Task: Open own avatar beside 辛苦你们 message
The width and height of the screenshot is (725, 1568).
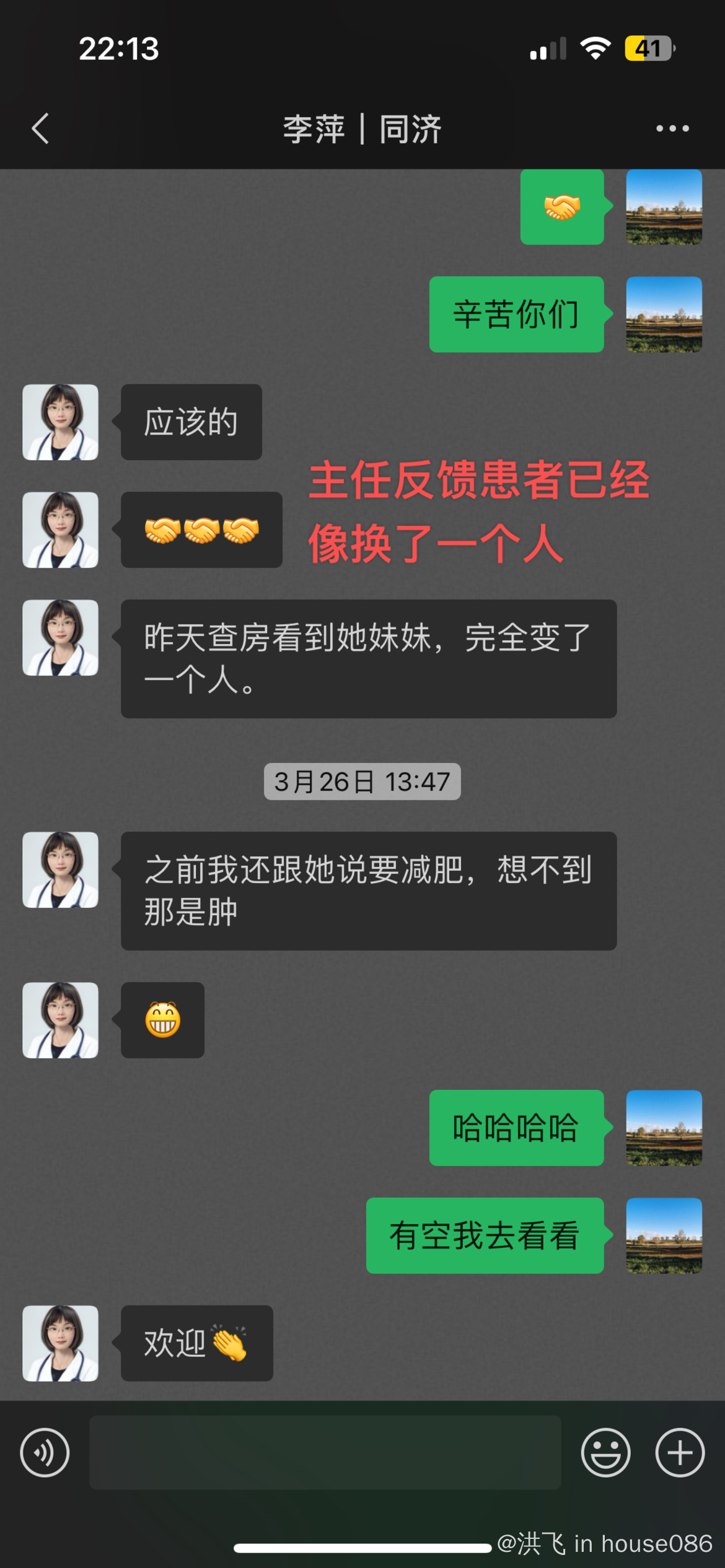Action: [664, 315]
